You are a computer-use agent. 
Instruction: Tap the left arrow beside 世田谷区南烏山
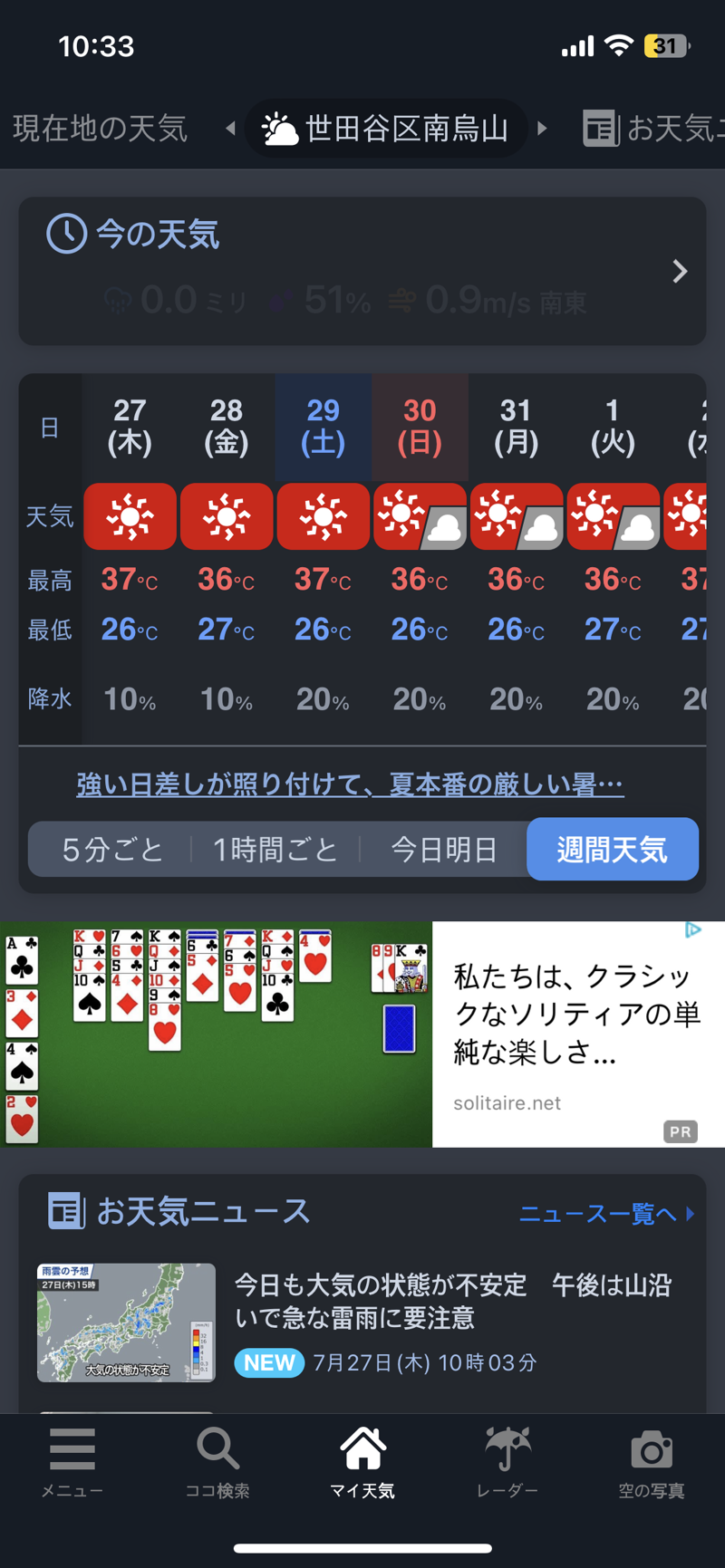(231, 129)
